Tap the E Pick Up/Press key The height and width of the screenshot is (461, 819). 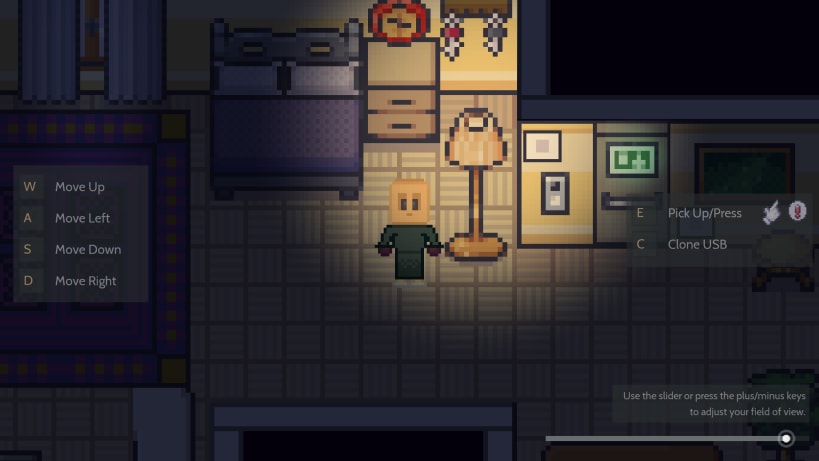point(641,213)
